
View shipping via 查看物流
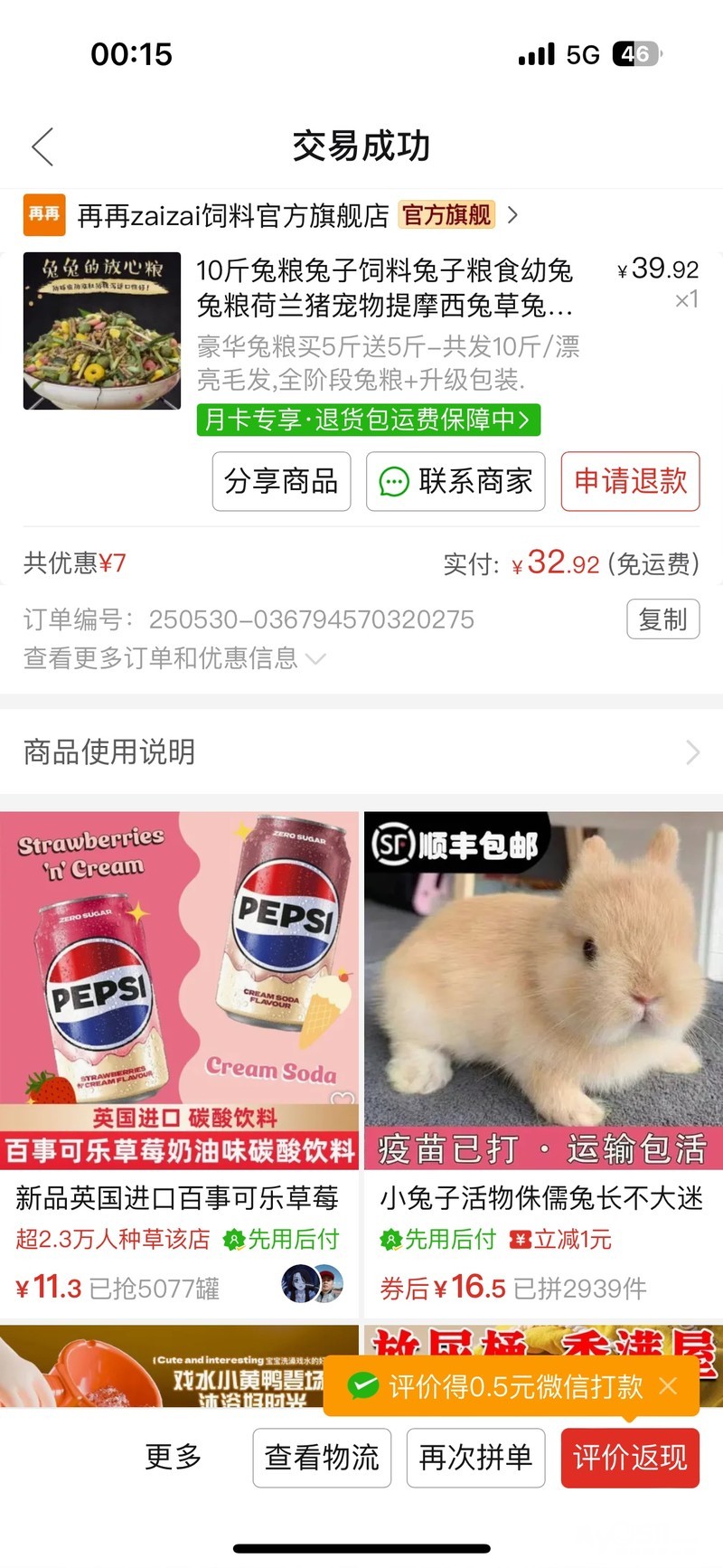tap(322, 1457)
